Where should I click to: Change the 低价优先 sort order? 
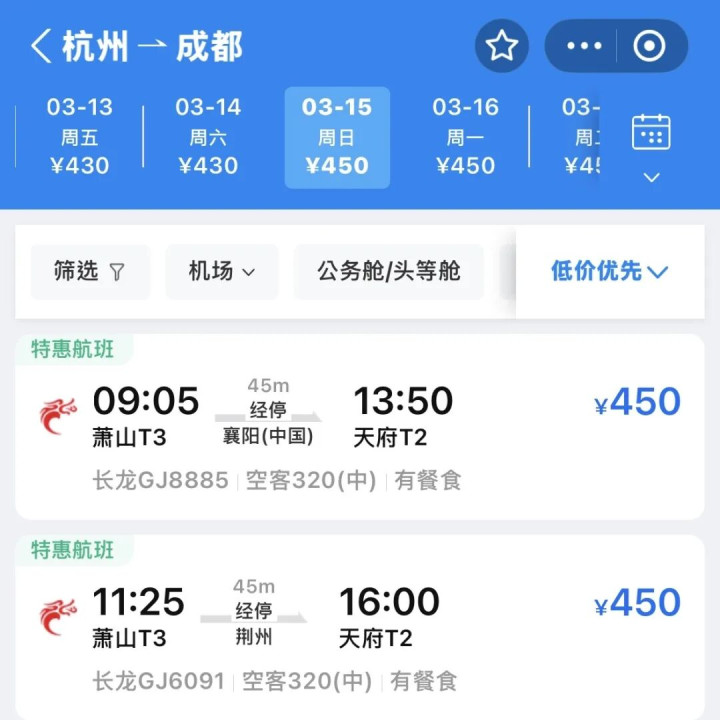point(609,271)
